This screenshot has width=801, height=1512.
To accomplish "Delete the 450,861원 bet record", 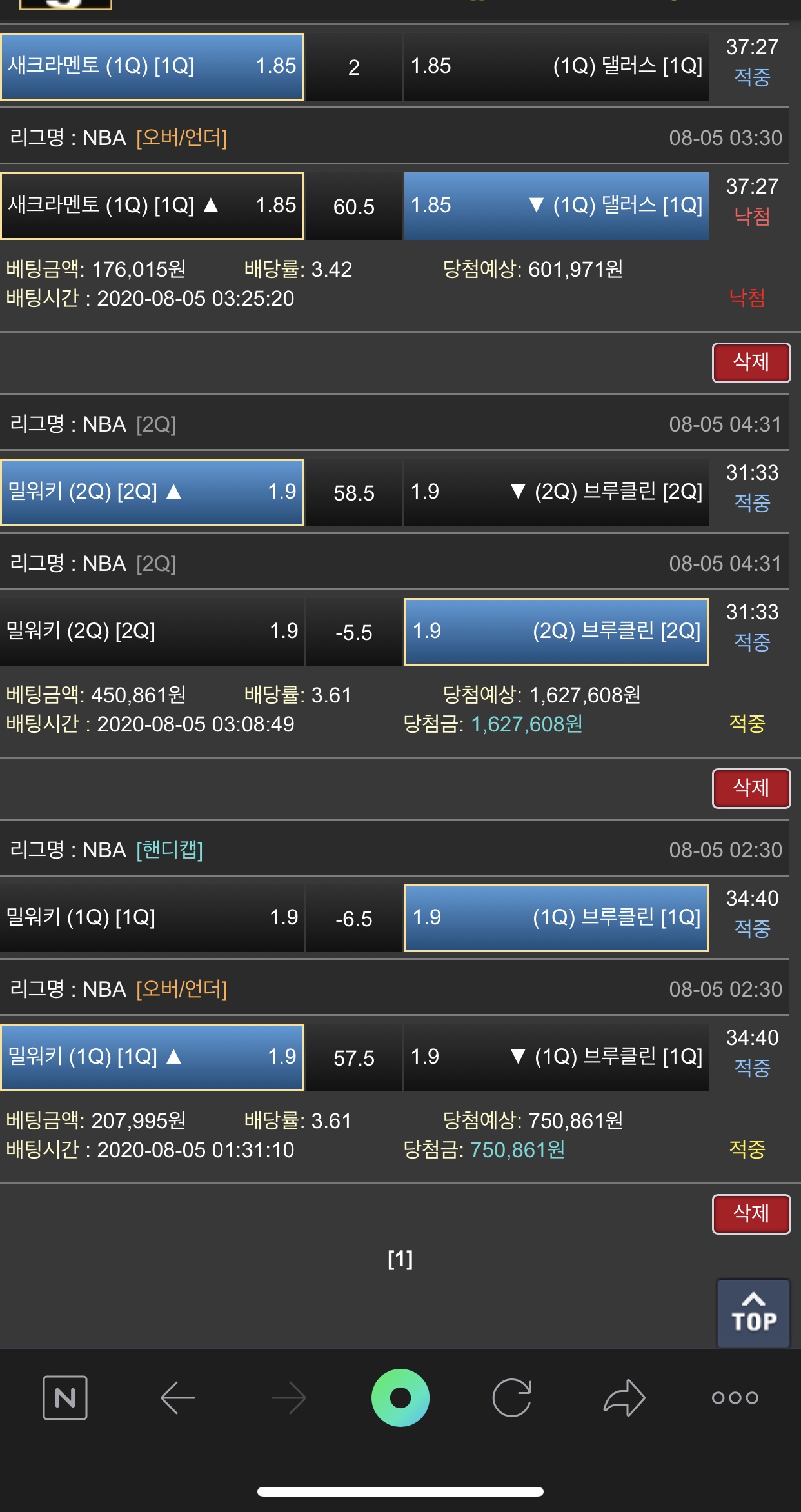I will (751, 788).
